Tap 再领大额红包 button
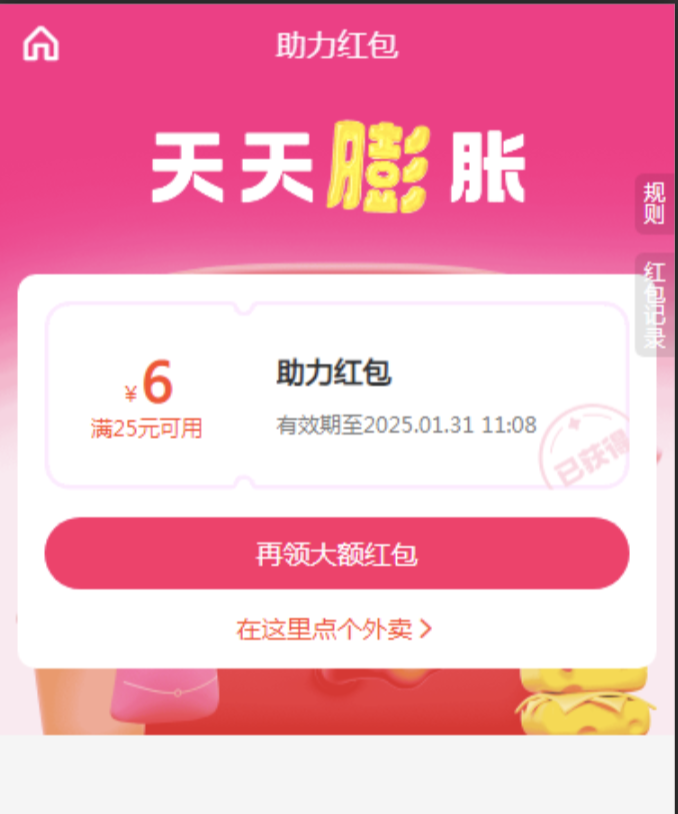Image resolution: width=678 pixels, height=814 pixels. coord(337,554)
